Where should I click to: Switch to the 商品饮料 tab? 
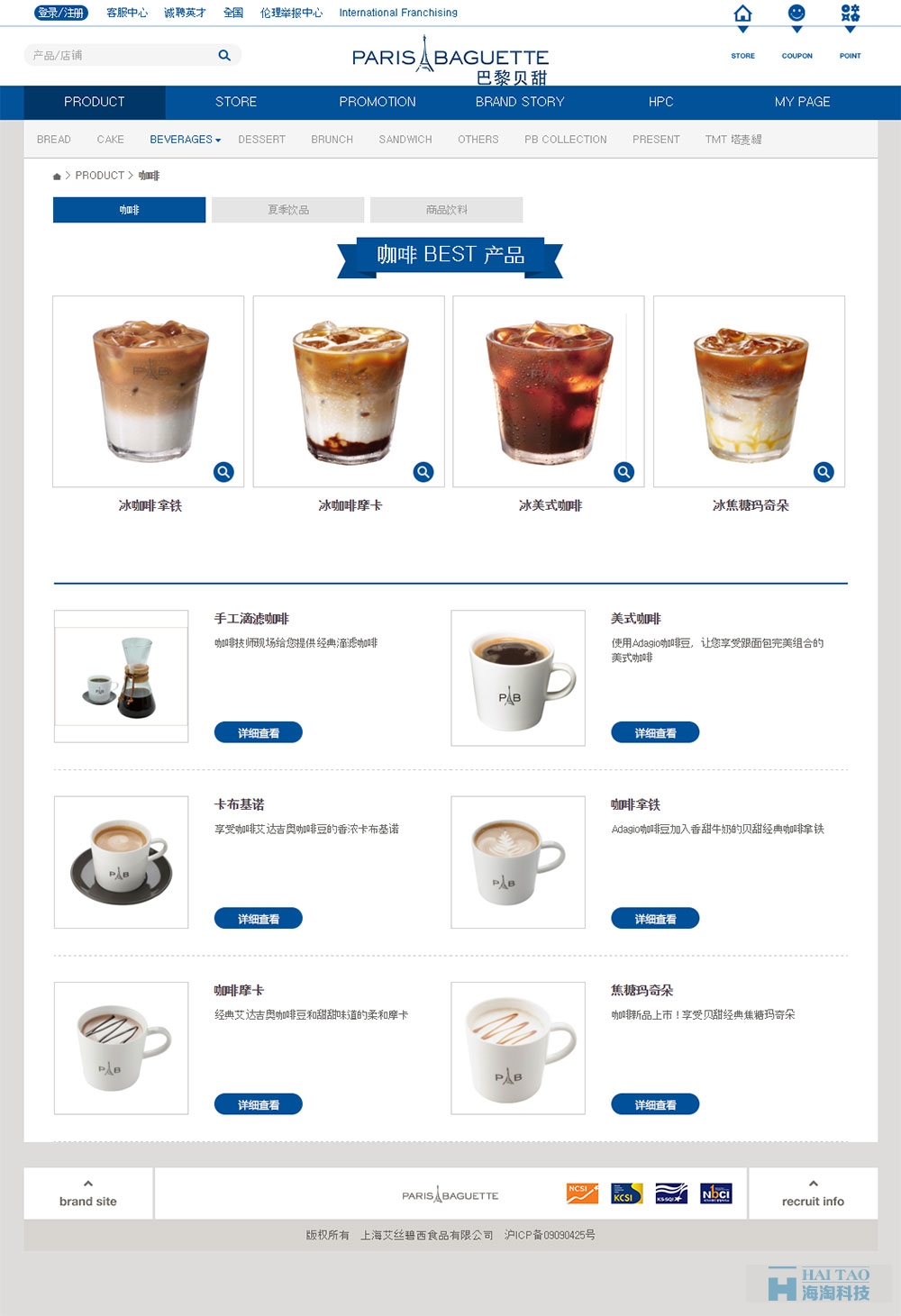[446, 210]
